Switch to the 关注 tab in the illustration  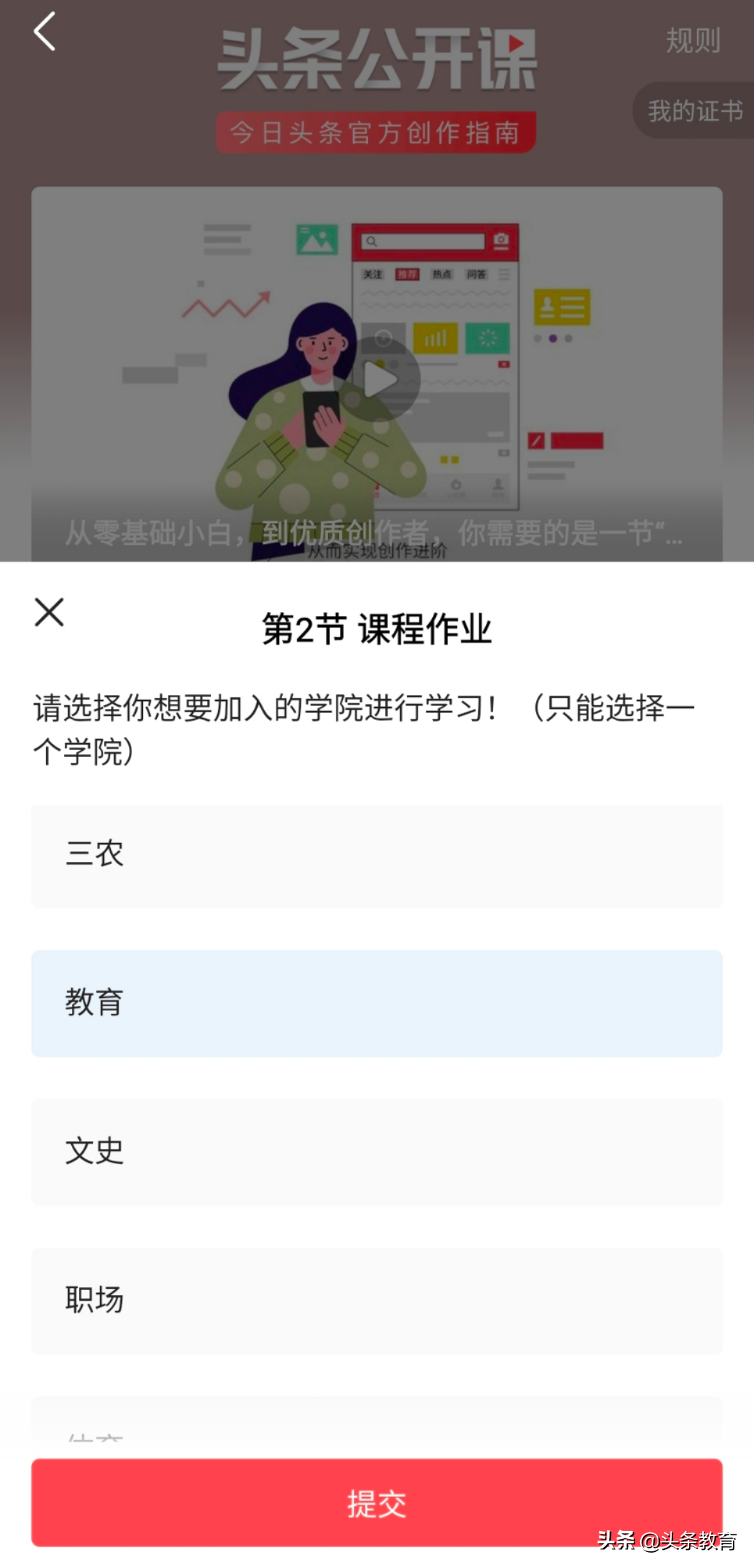[x=372, y=274]
